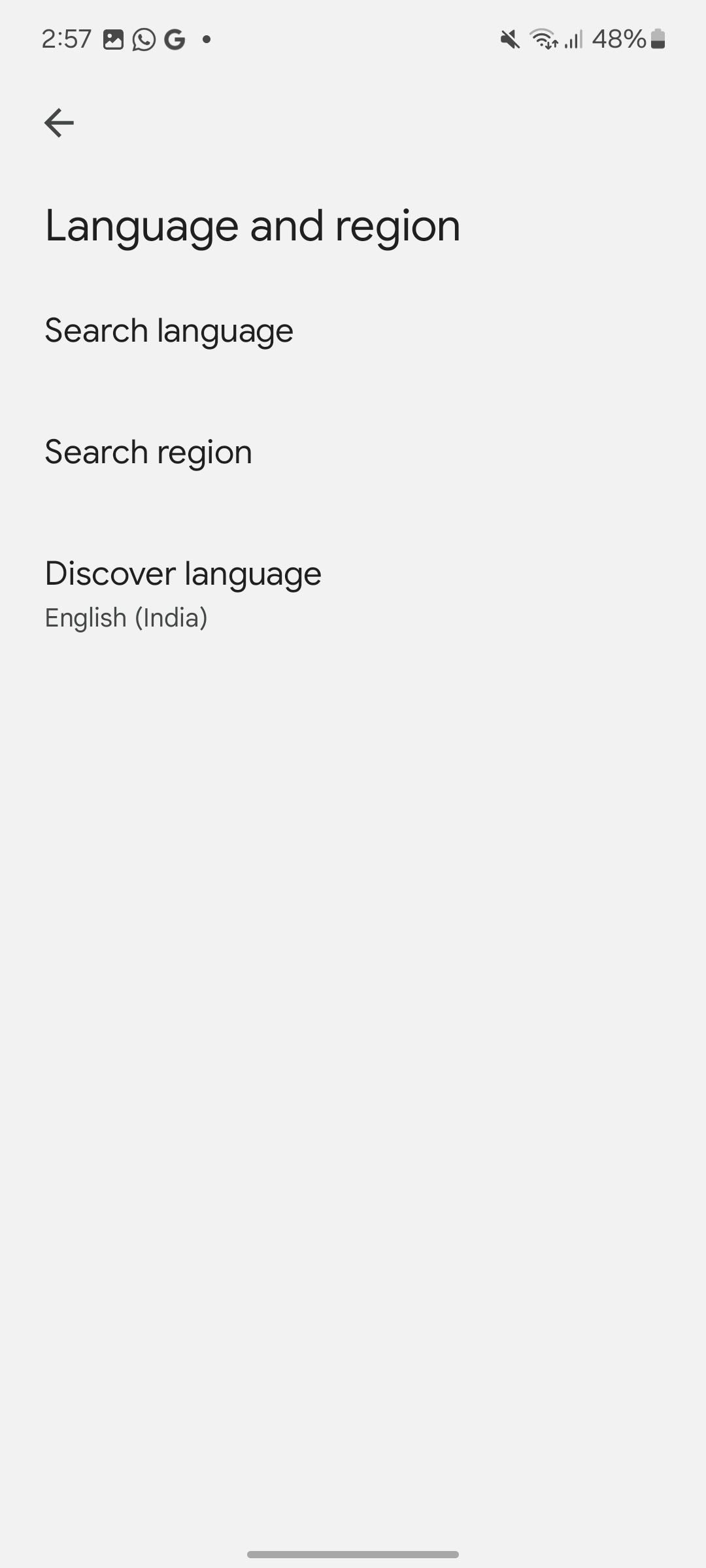Select English (India) under Discover language
The height and width of the screenshot is (1568, 706).
click(126, 617)
